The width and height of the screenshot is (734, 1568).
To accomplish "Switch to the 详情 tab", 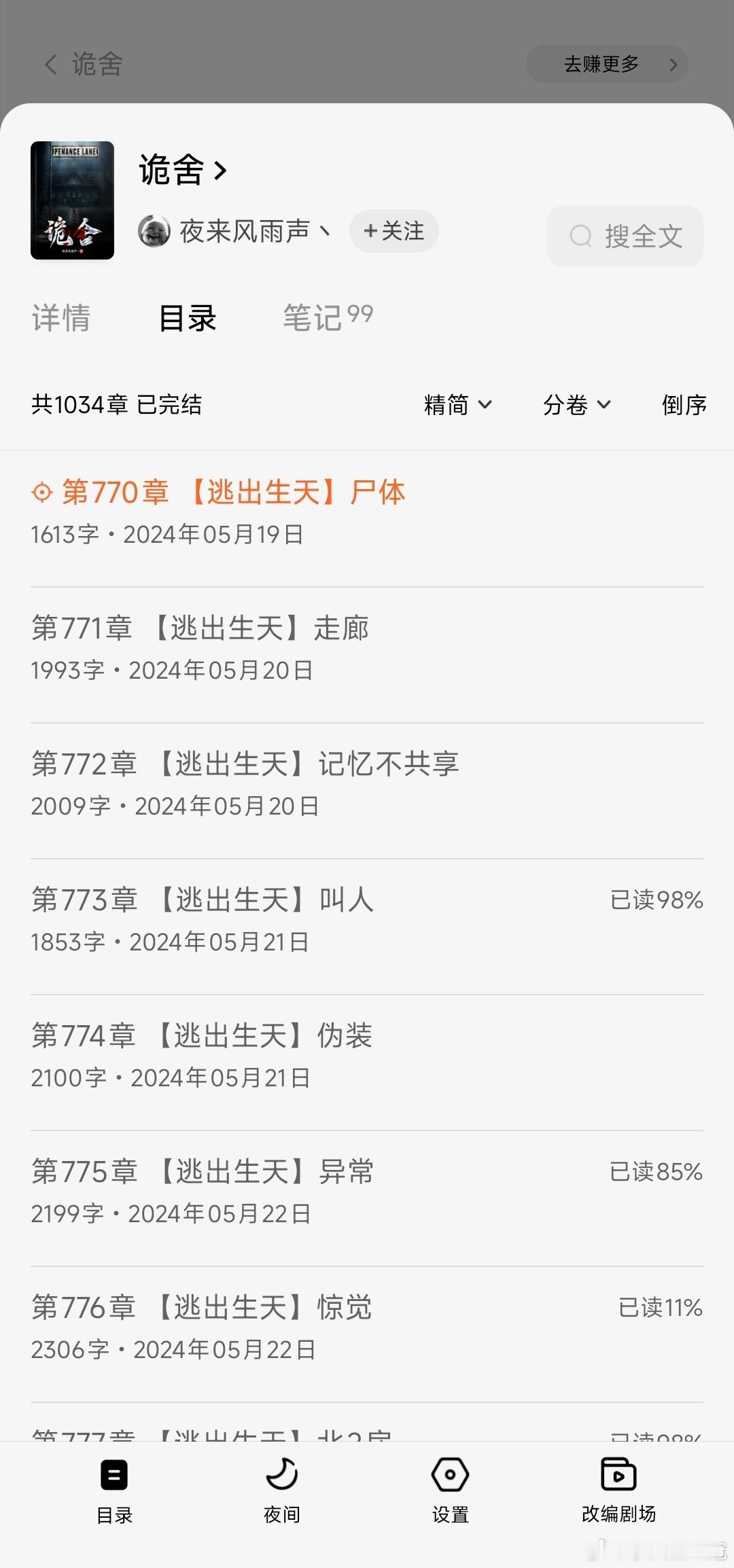I will pos(61,318).
